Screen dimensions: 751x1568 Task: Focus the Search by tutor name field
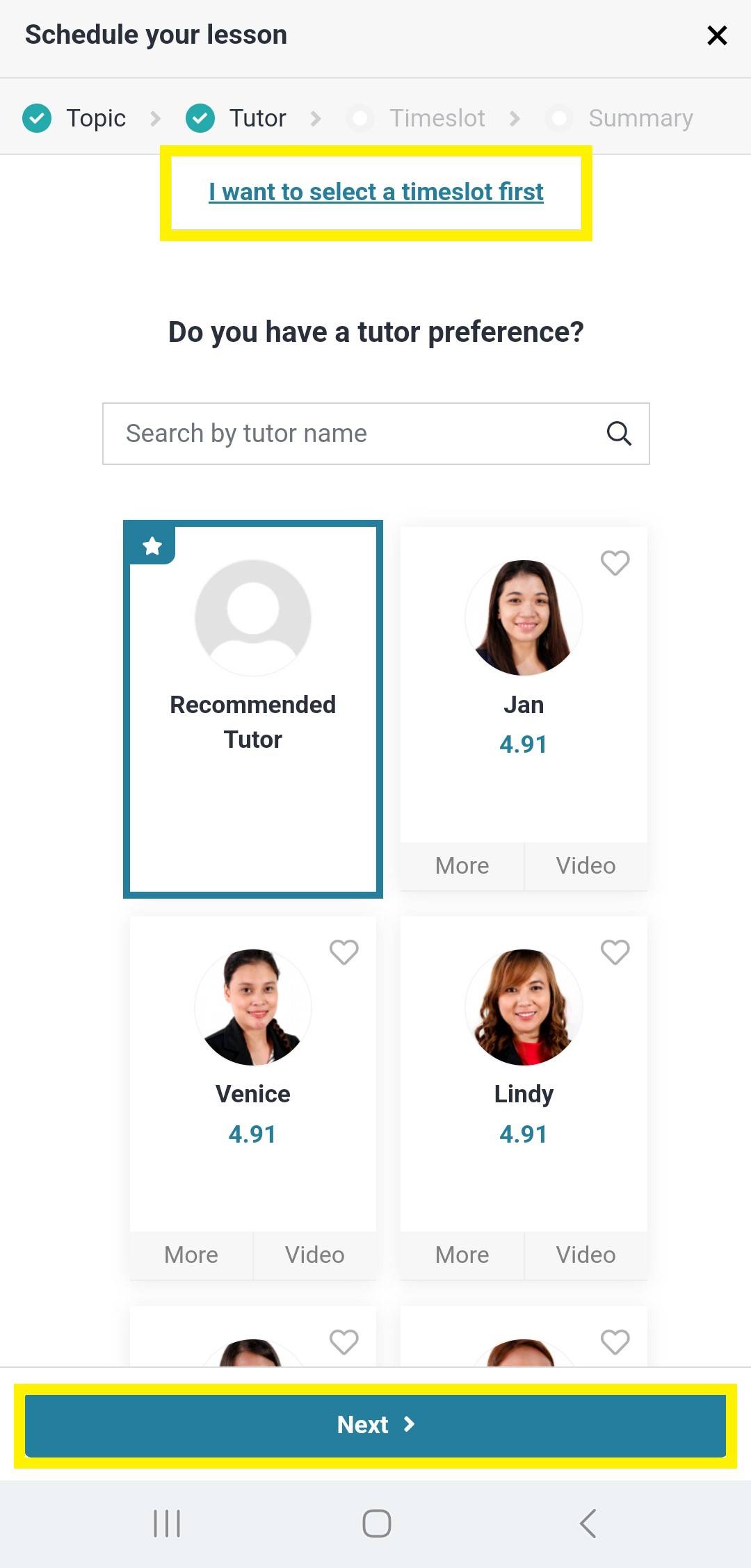point(376,434)
